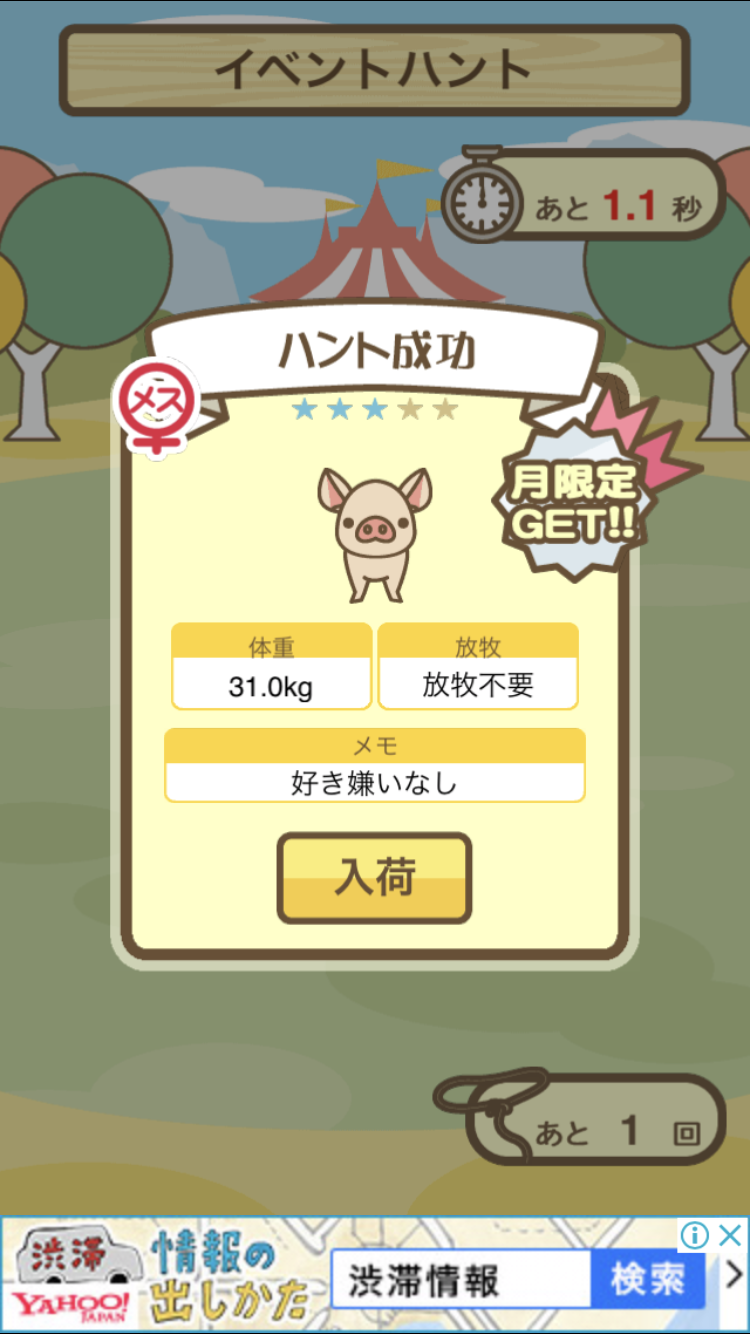Open the ad info icon
This screenshot has width=750, height=1334.
coord(696,1234)
